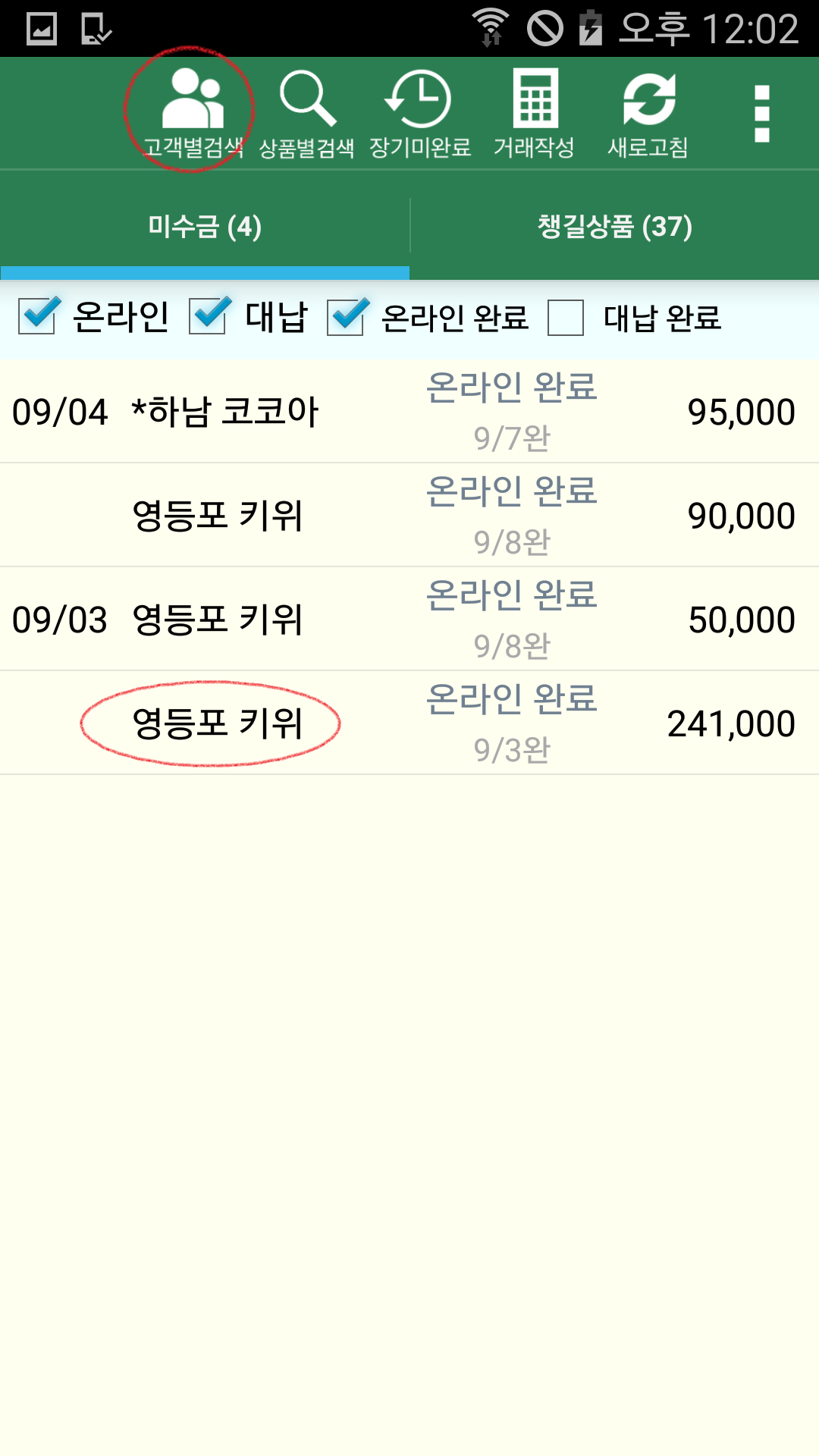Viewport: 819px width, 1456px height.
Task: Open 장기미완료 long-term incomplete list
Action: (x=419, y=114)
